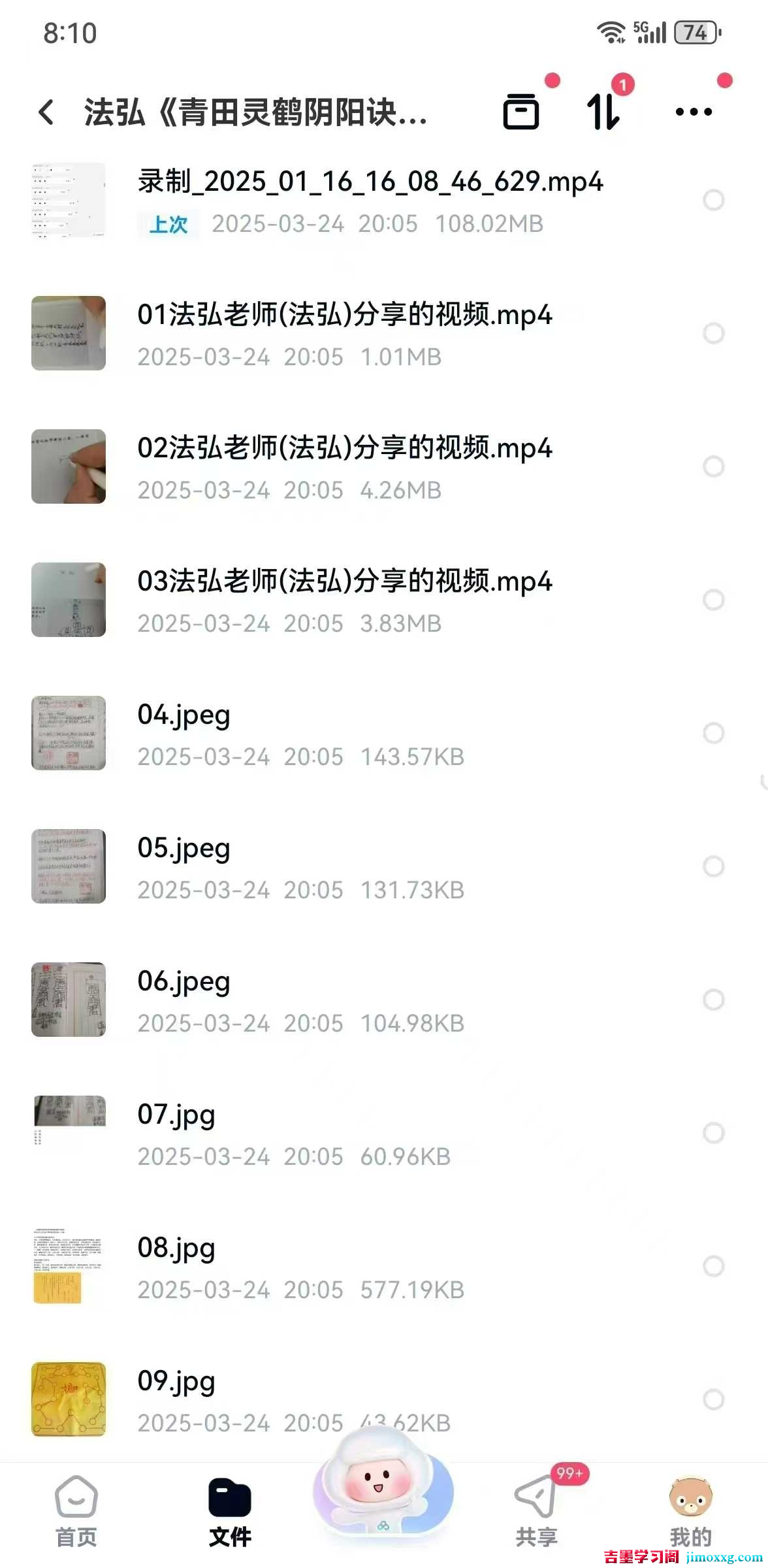Image resolution: width=768 pixels, height=1568 pixels.
Task: Open the more options menu
Action: coord(694,112)
